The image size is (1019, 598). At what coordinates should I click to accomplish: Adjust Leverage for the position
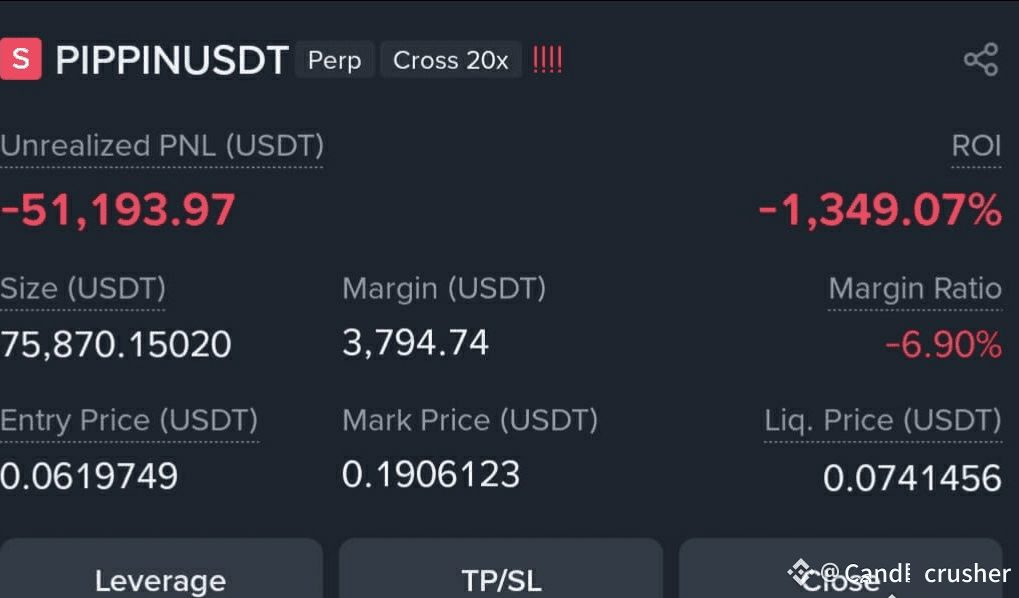(x=161, y=569)
